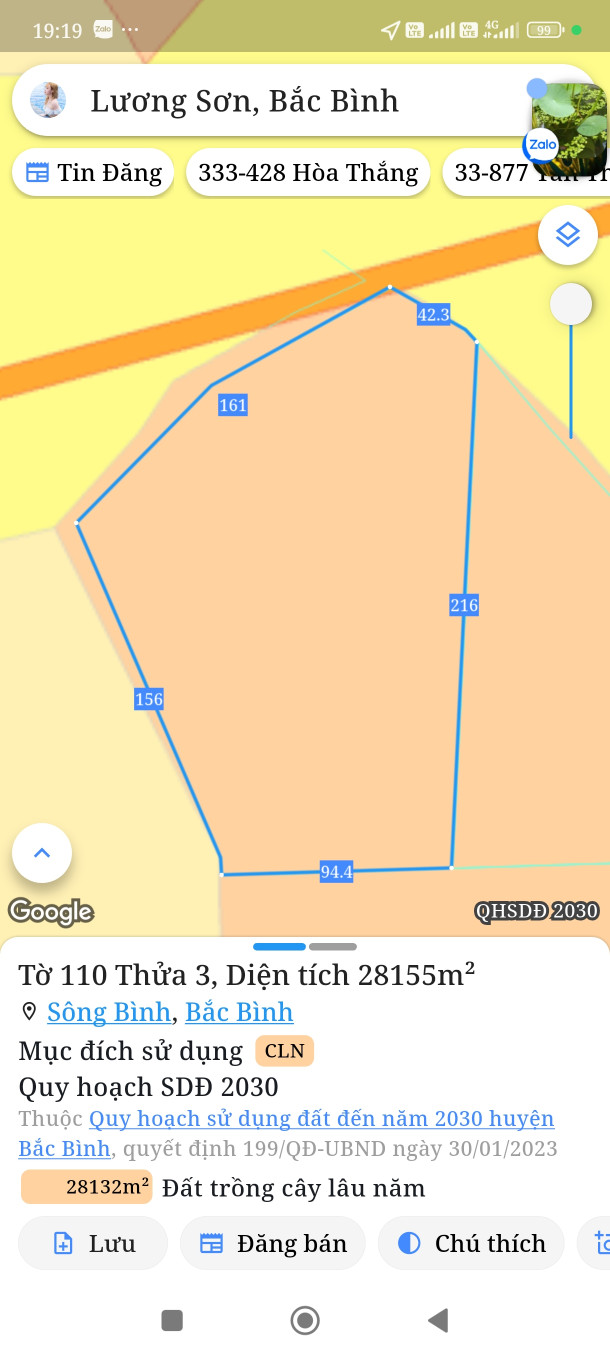Tap the map opacity slider handle

pos(571,304)
